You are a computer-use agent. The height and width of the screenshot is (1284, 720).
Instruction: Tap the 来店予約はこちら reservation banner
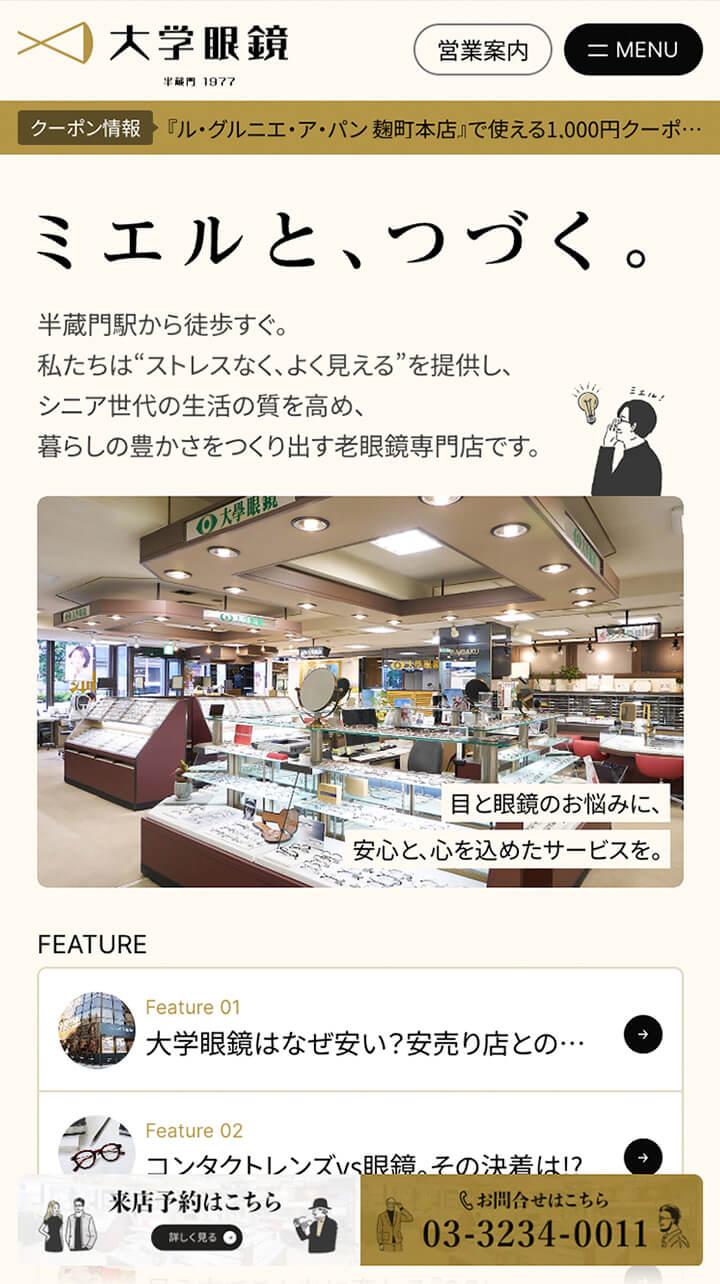pyautogui.click(x=189, y=1222)
